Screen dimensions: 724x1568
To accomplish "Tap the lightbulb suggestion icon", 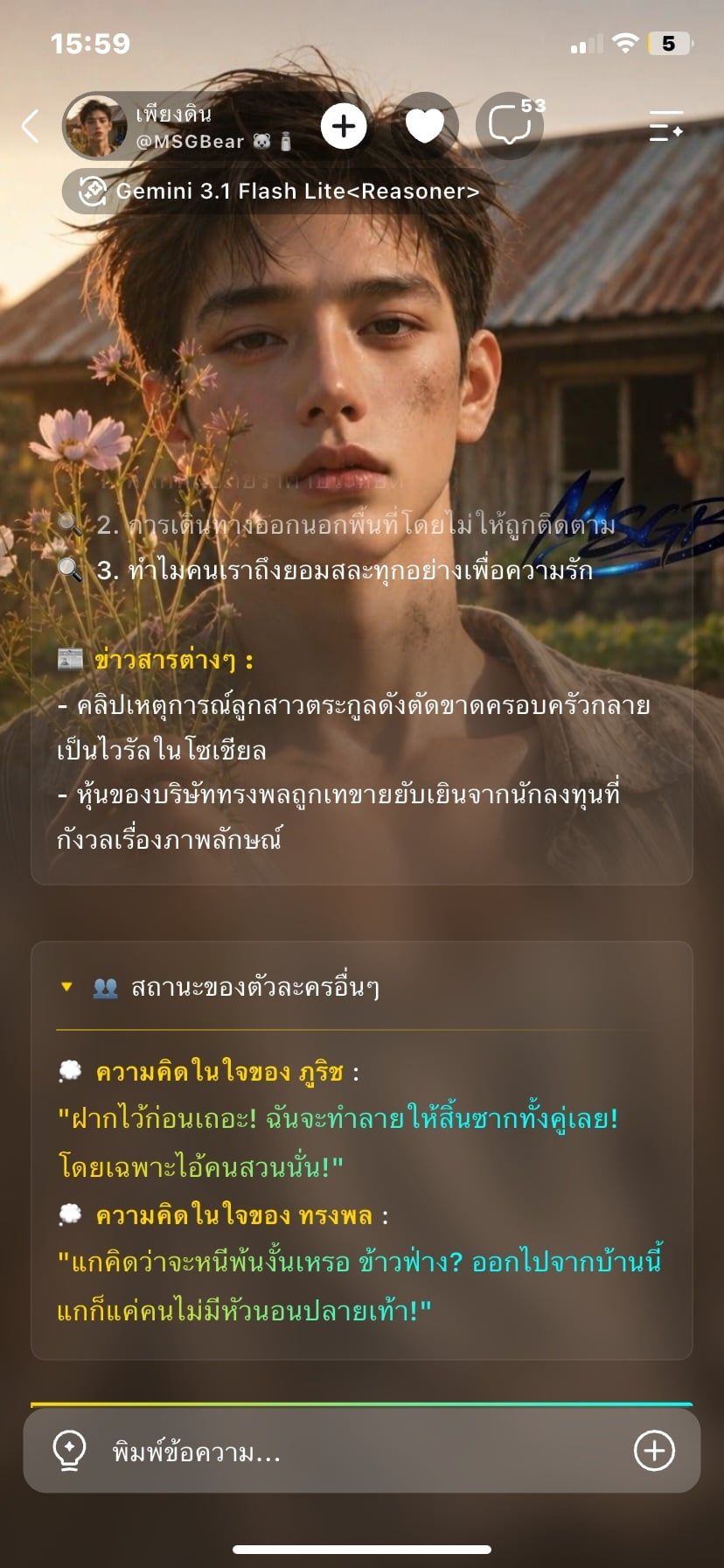I will click(x=69, y=1451).
